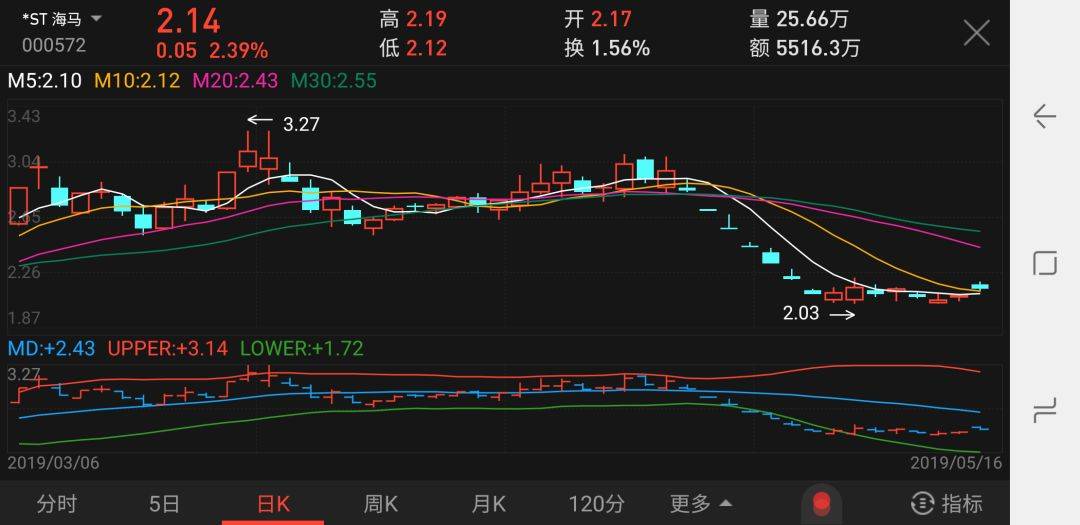The image size is (1080, 525).
Task: Open the system recent apps
Action: (1044, 409)
